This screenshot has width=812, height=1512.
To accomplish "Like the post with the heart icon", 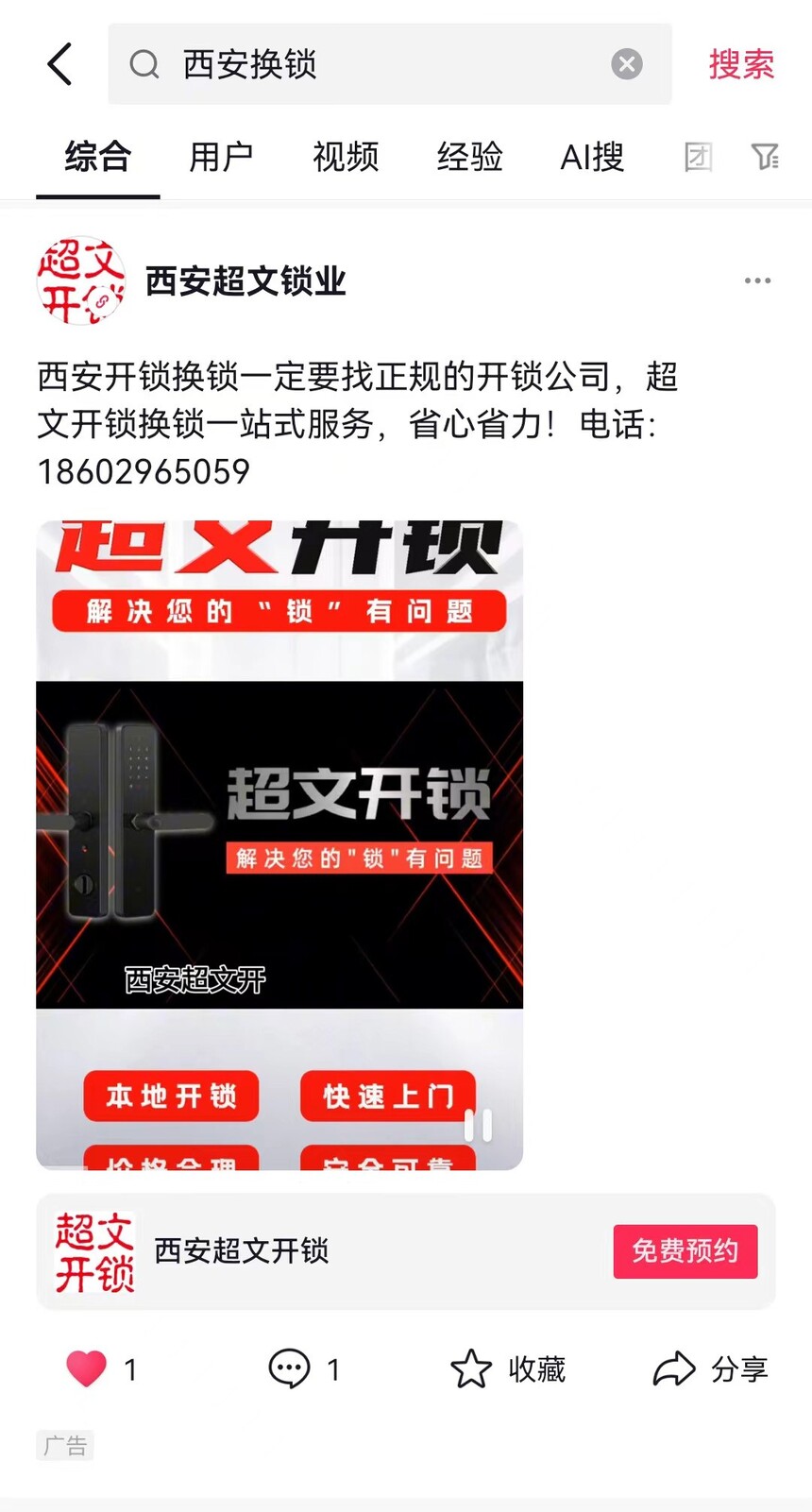I will point(86,1368).
